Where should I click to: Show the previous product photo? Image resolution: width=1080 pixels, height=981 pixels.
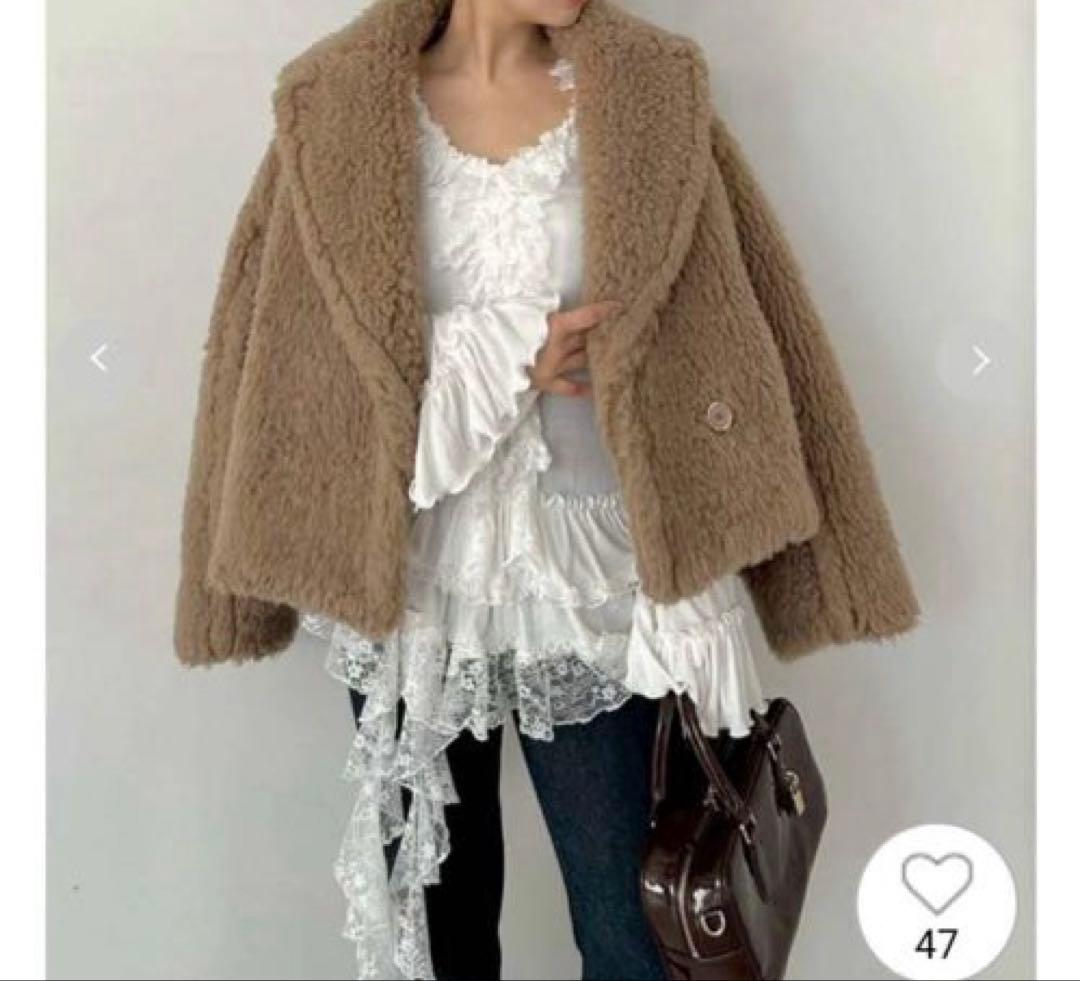(98, 358)
